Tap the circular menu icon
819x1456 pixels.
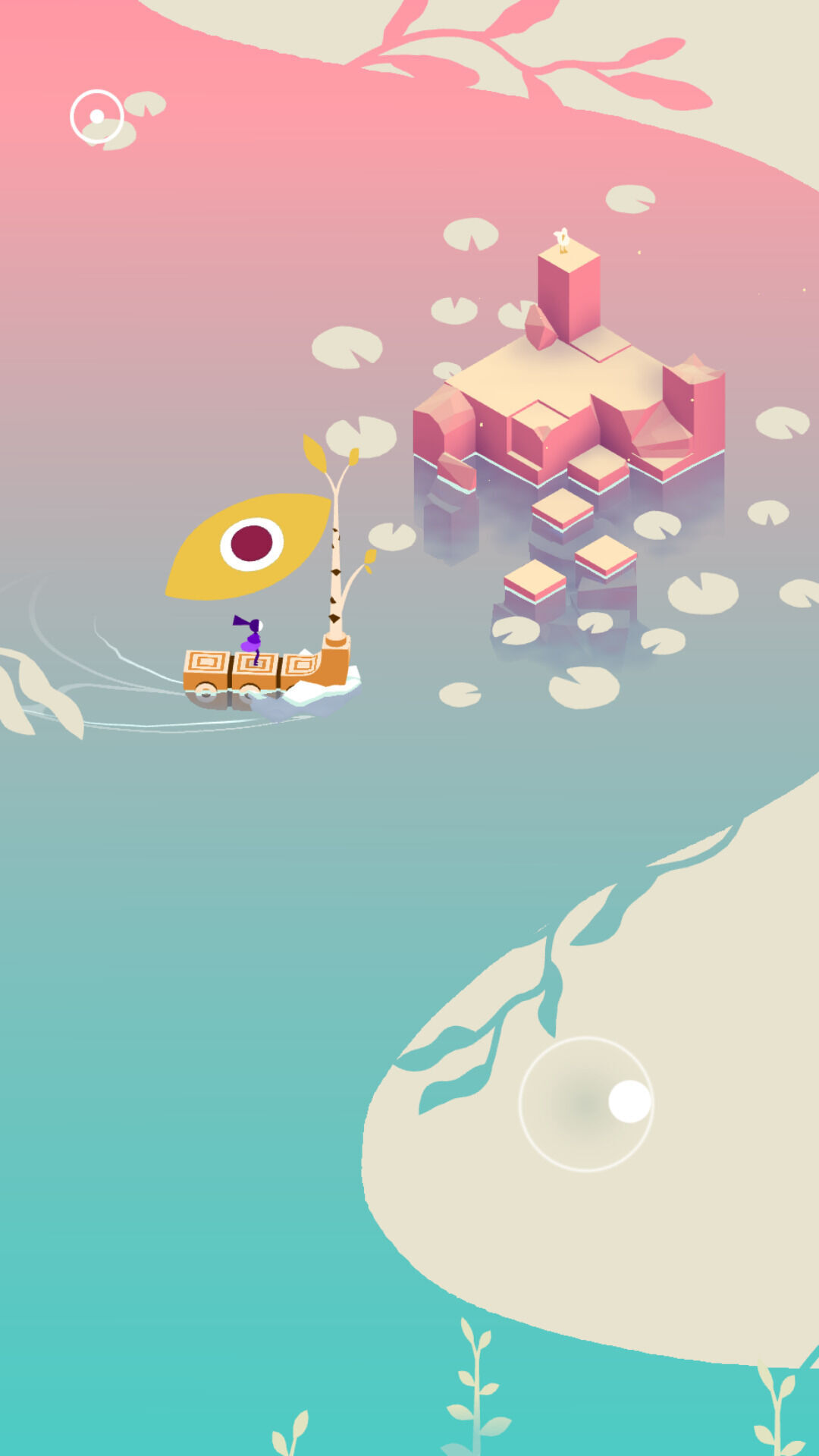[97, 117]
